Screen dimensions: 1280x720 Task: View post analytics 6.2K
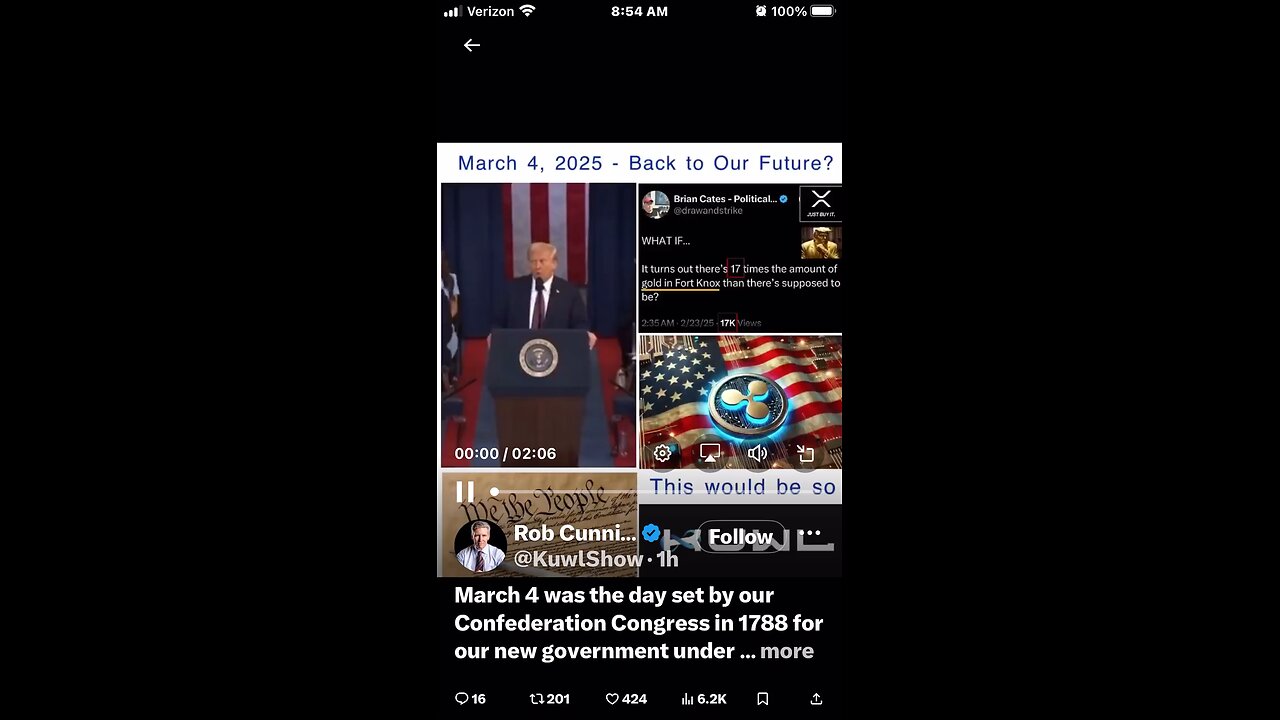(703, 699)
